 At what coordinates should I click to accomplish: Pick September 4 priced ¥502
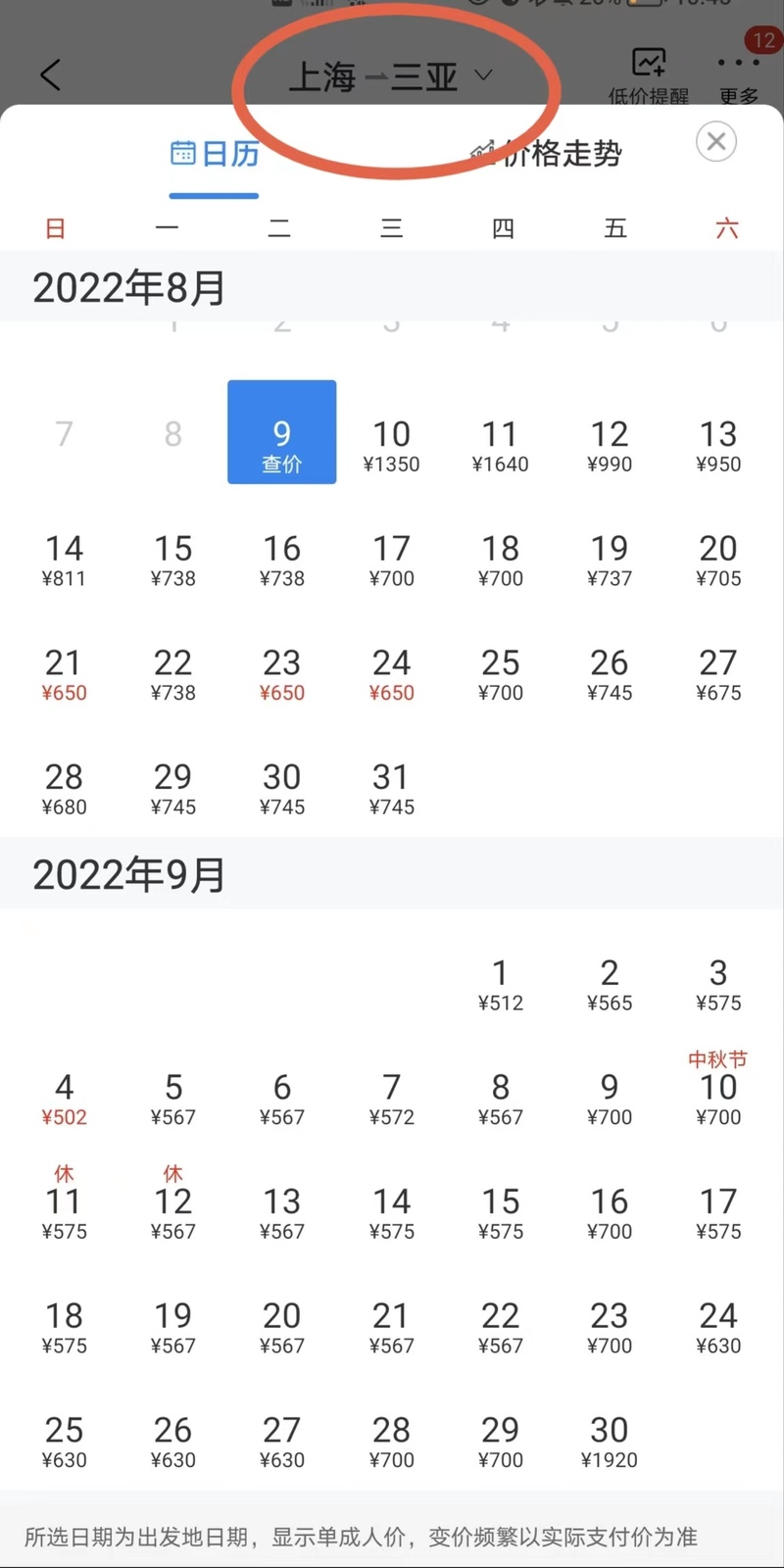pos(64,1100)
